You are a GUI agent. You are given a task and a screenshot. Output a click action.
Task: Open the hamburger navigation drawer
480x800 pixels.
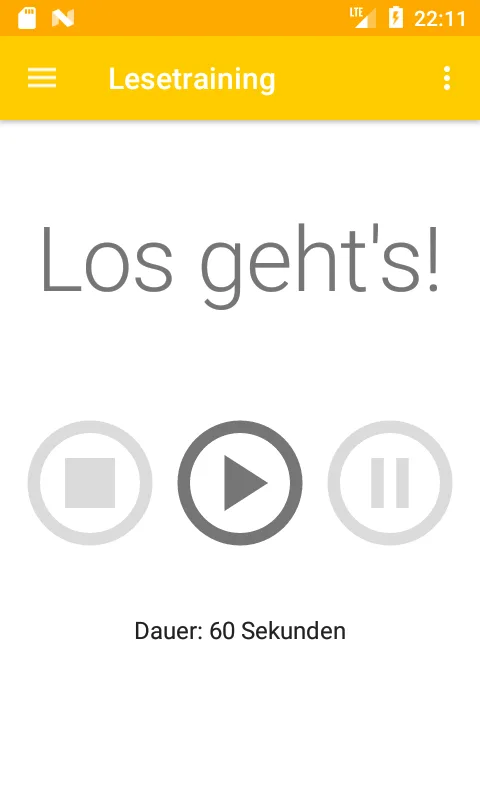pos(42,79)
